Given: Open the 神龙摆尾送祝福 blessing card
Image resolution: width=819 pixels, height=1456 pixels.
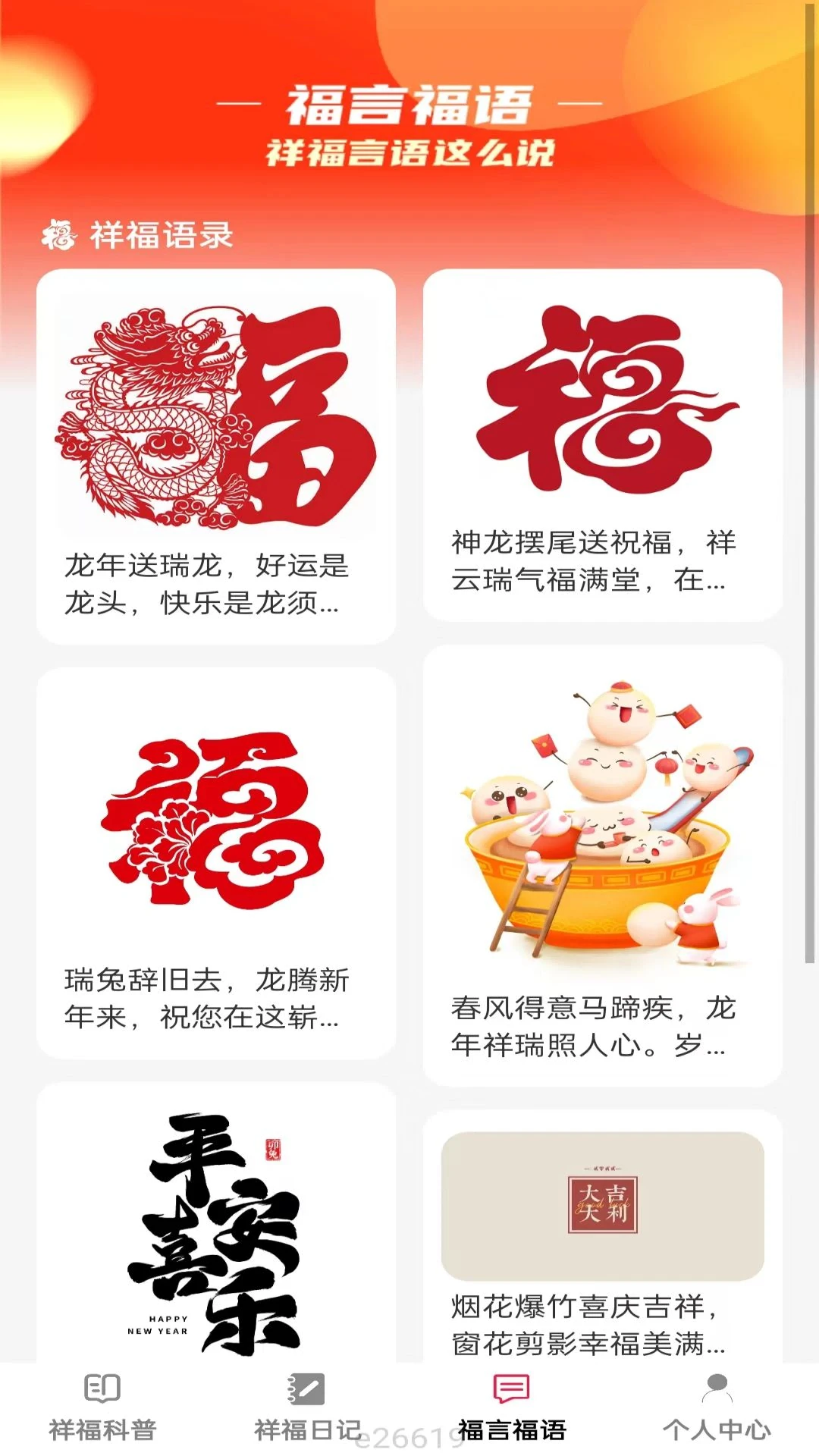Looking at the screenshot, I should 602,445.
